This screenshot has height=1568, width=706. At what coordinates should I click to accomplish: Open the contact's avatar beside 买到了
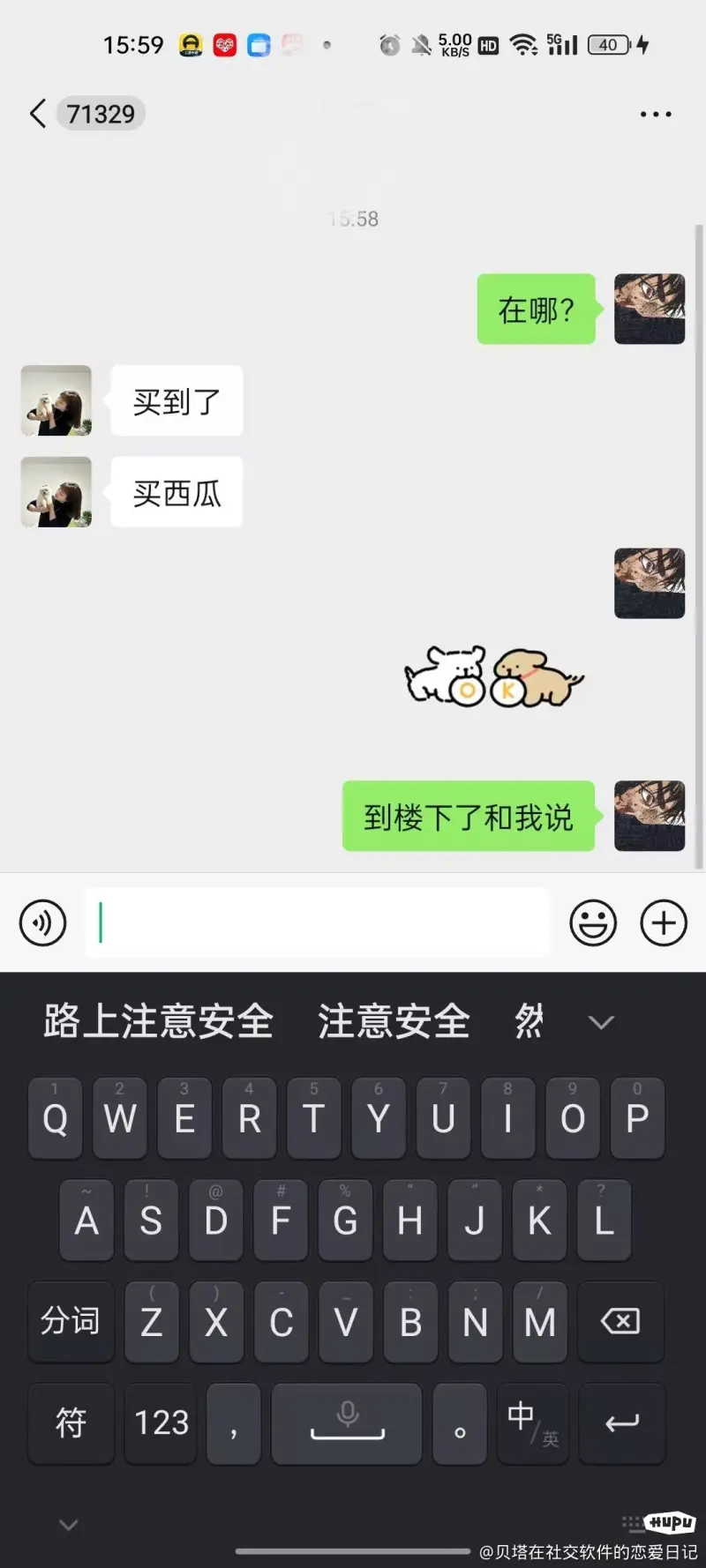click(x=56, y=401)
